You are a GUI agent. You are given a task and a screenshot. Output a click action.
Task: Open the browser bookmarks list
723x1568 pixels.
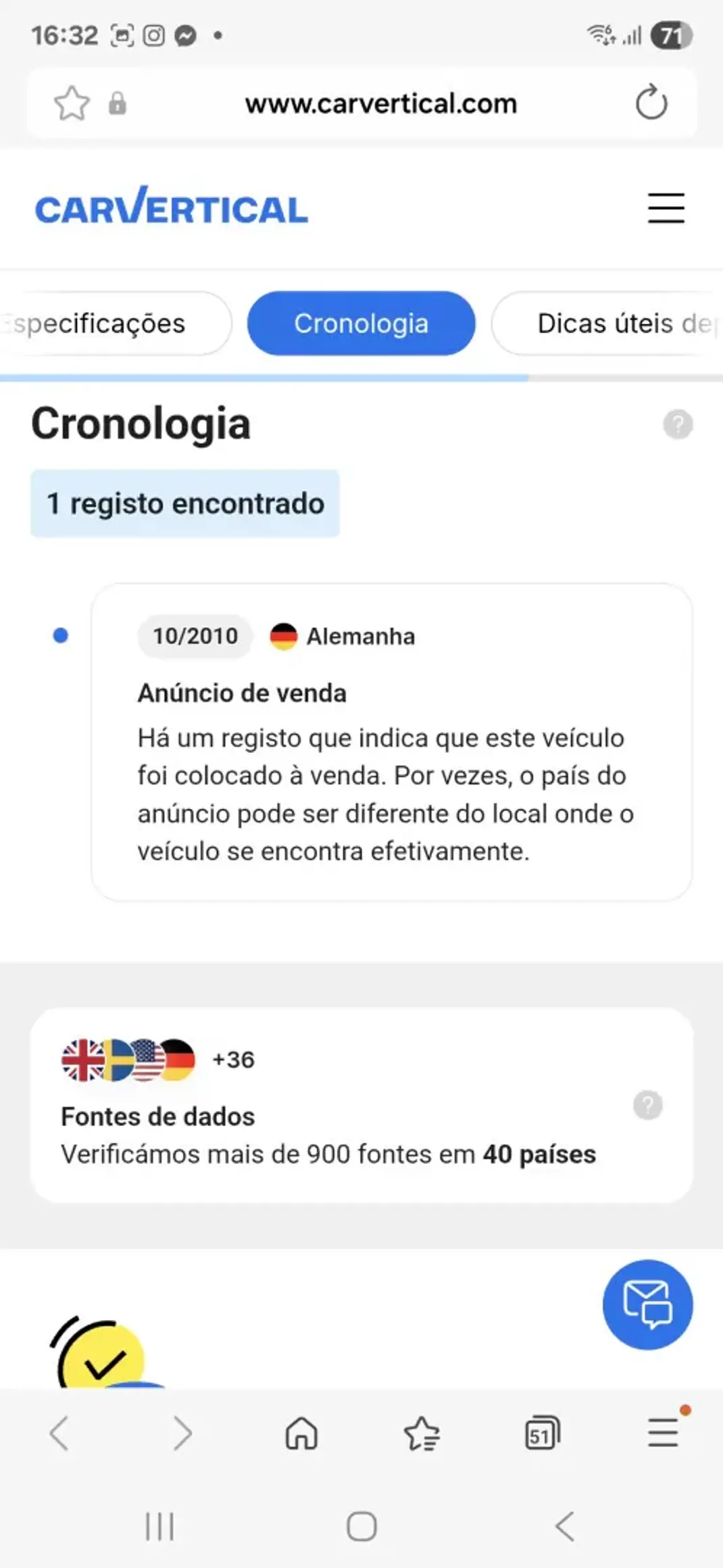[422, 1433]
